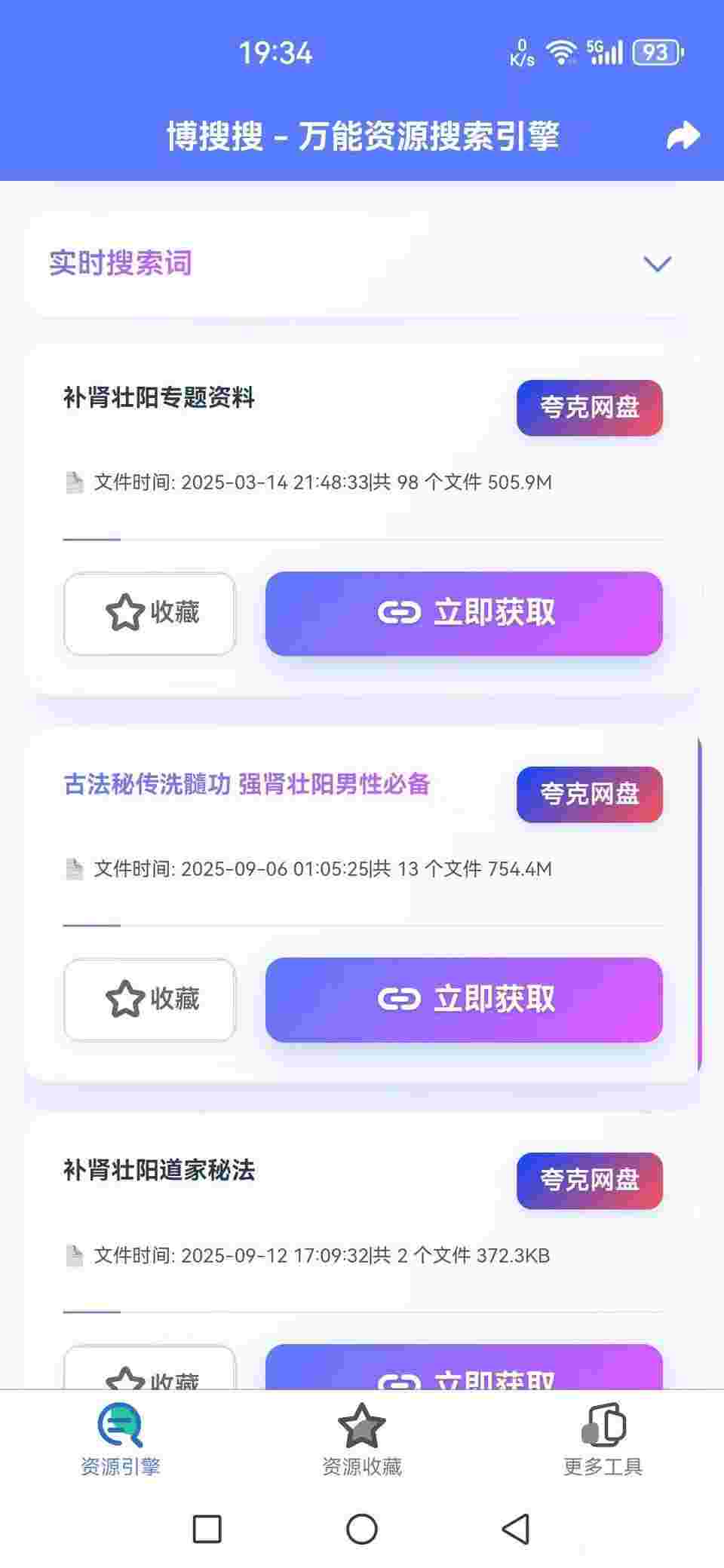Tap 立即获取 for 古法秘传洗髓功

point(464,1000)
